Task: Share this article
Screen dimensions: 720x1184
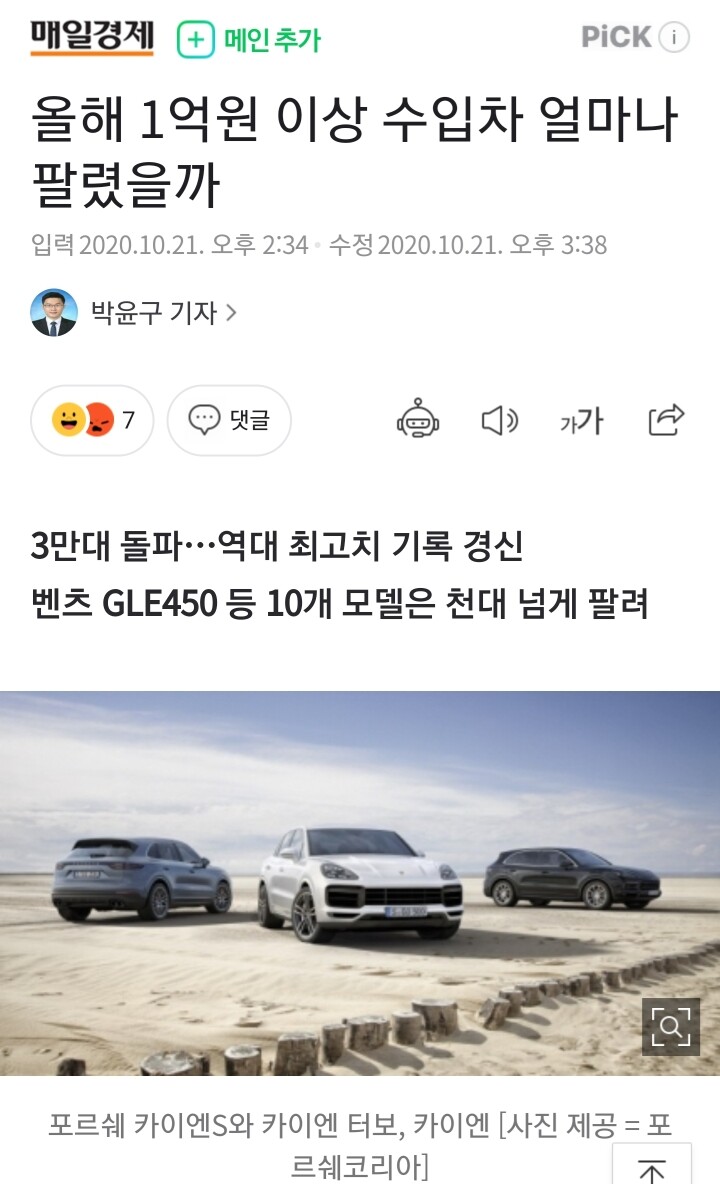Action: coord(666,420)
